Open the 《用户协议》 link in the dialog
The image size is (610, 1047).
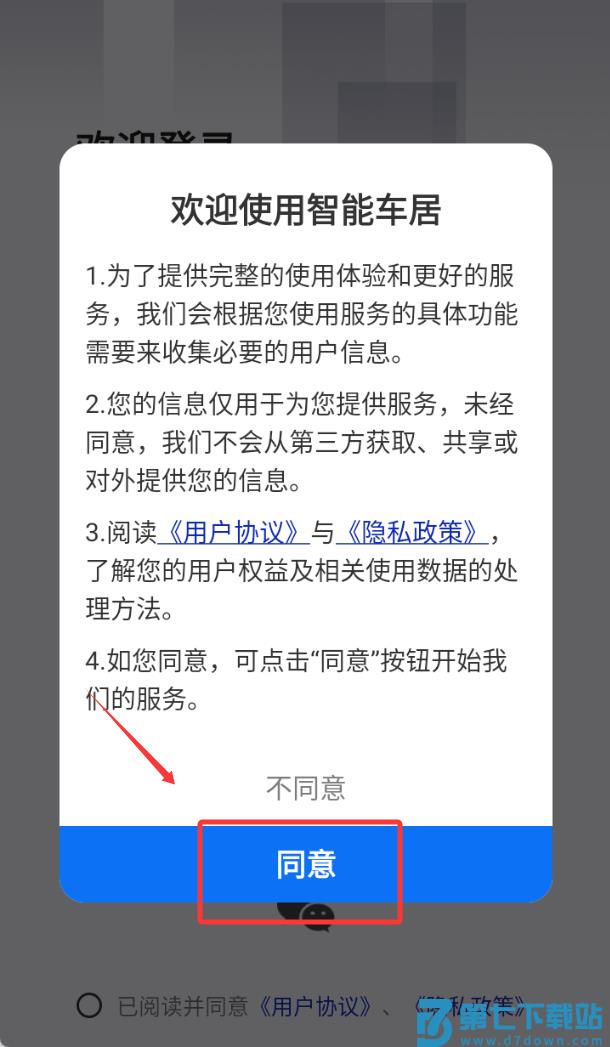(x=233, y=532)
